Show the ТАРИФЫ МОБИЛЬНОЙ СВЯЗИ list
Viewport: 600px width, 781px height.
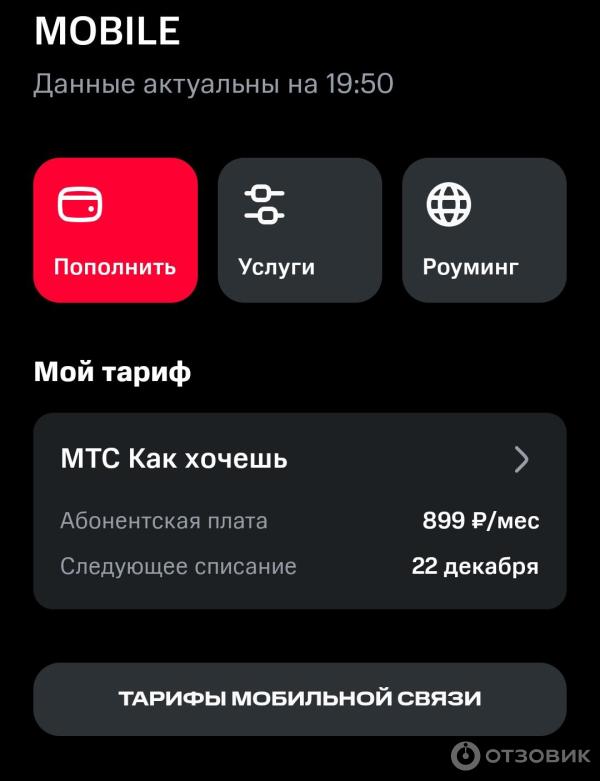[300, 698]
